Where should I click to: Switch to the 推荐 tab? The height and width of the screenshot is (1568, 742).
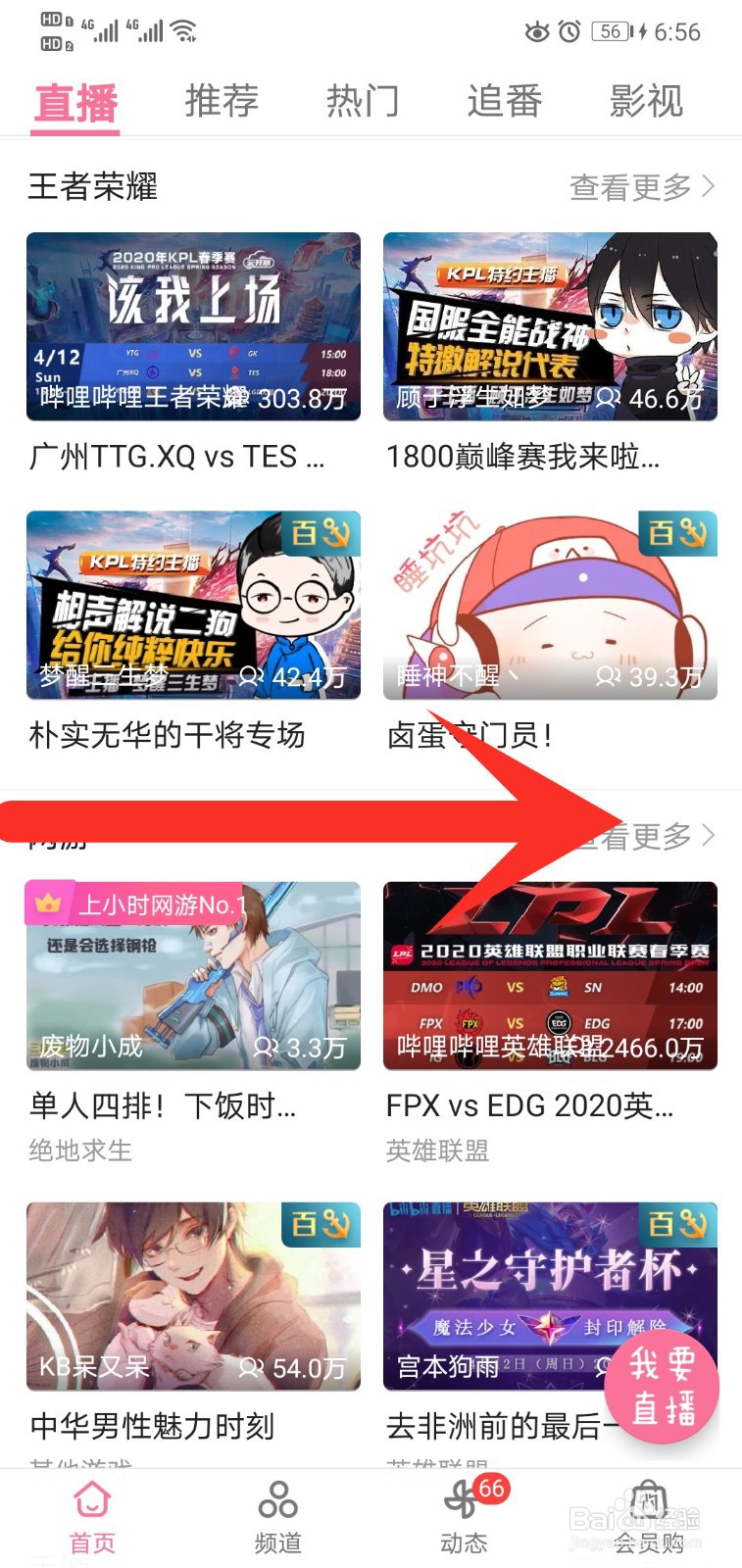[222, 100]
